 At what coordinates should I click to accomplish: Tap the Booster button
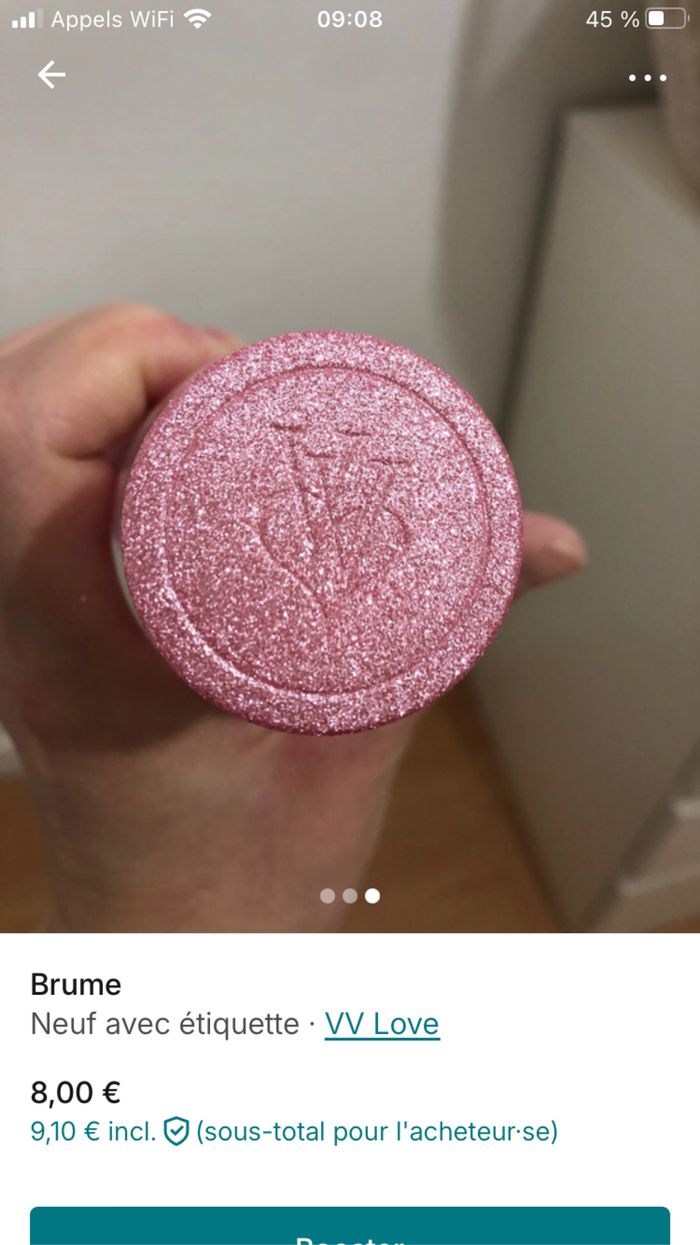349,1228
